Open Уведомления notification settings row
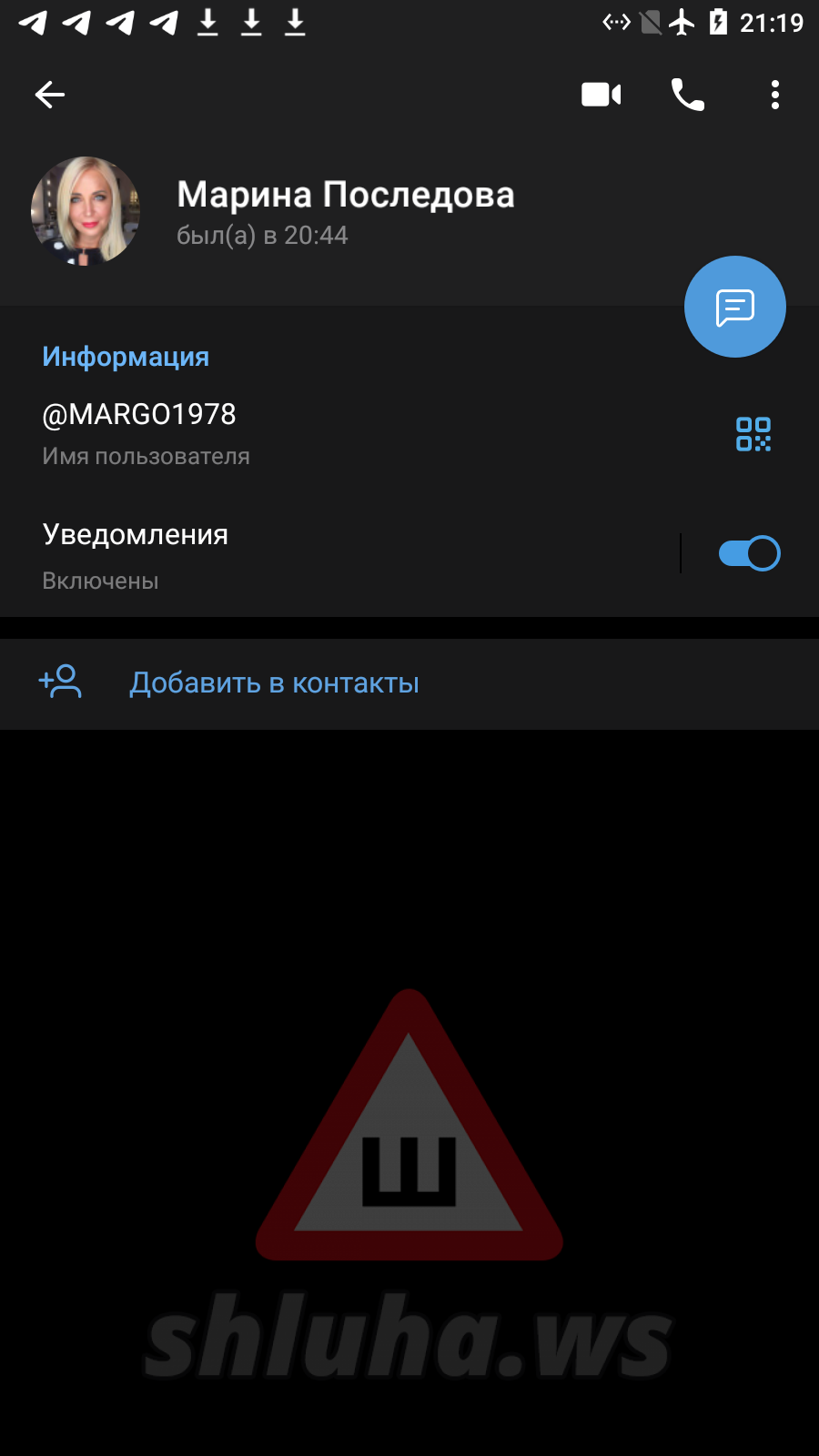 [337, 555]
